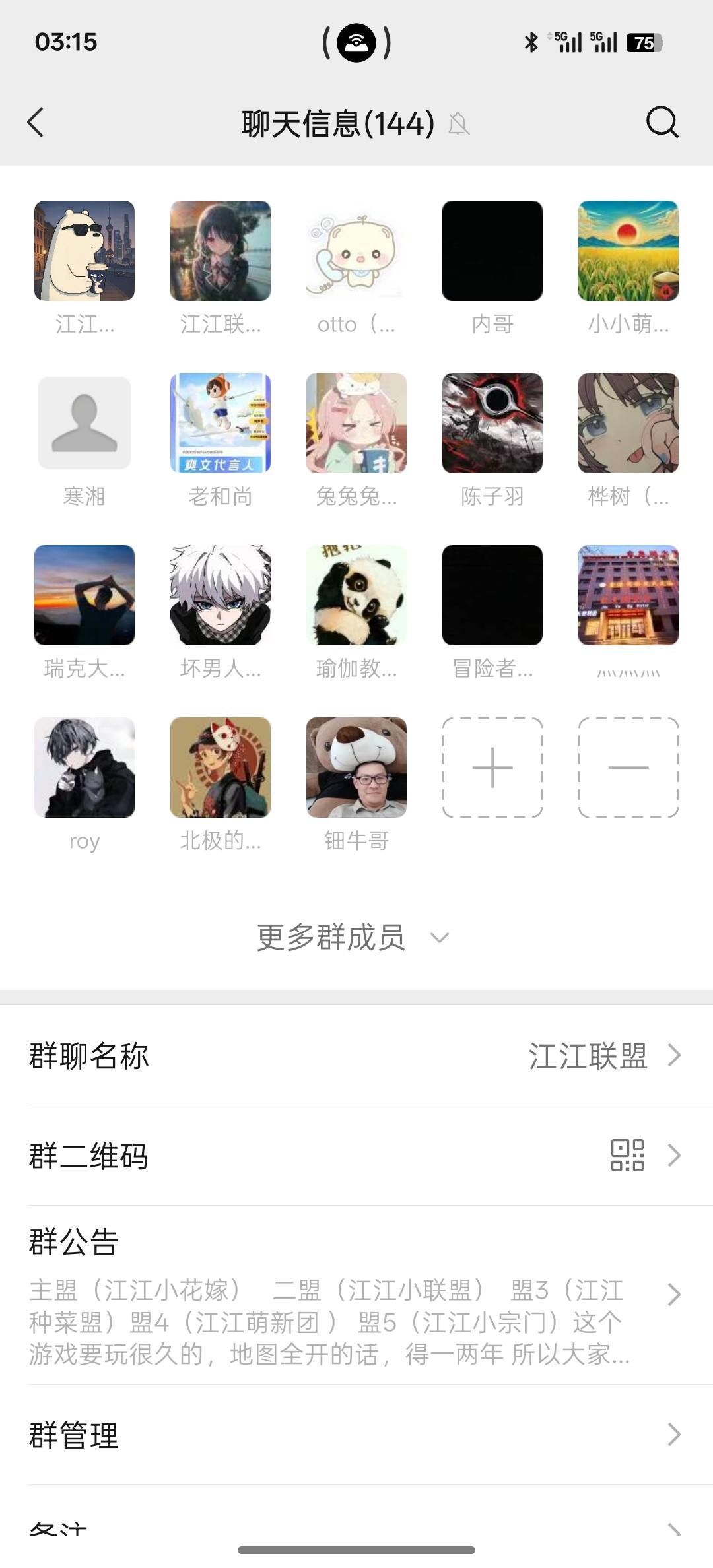Open search in the chat info page

click(662, 123)
